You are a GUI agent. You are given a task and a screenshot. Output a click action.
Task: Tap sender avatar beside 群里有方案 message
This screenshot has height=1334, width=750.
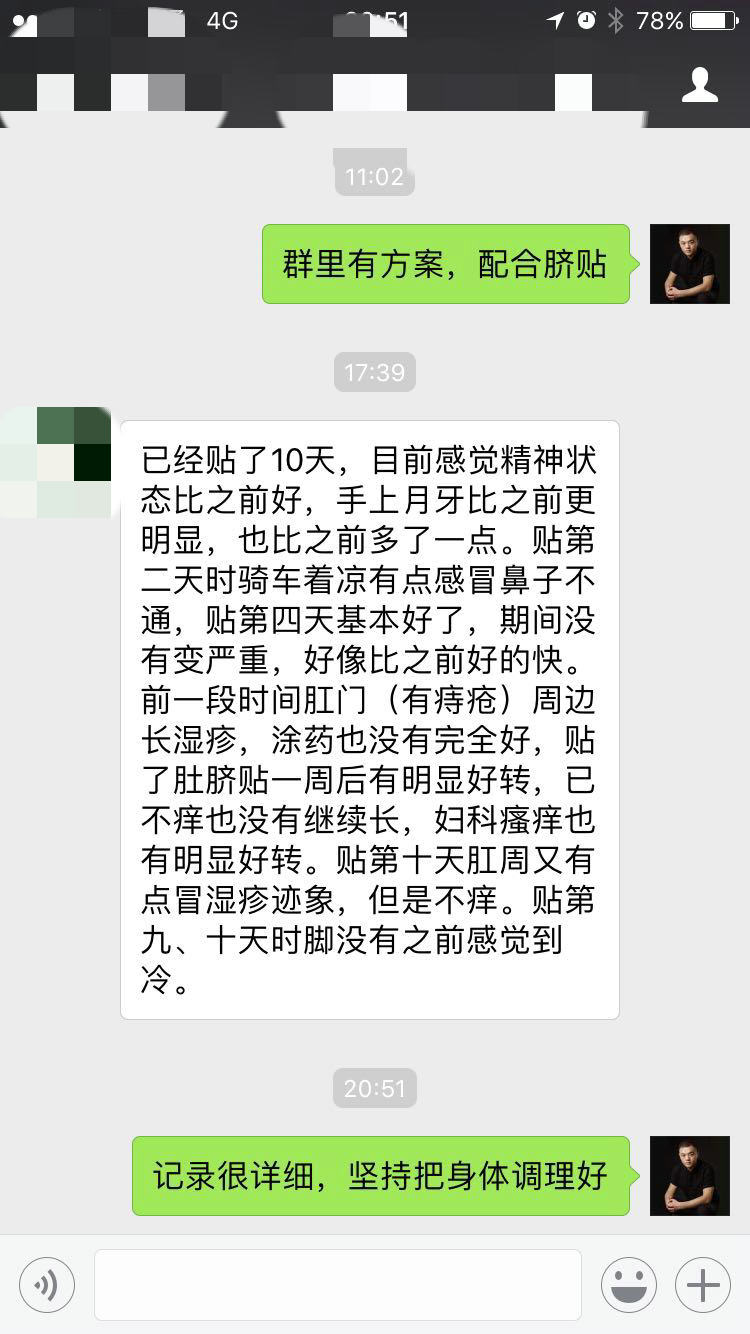click(x=690, y=264)
